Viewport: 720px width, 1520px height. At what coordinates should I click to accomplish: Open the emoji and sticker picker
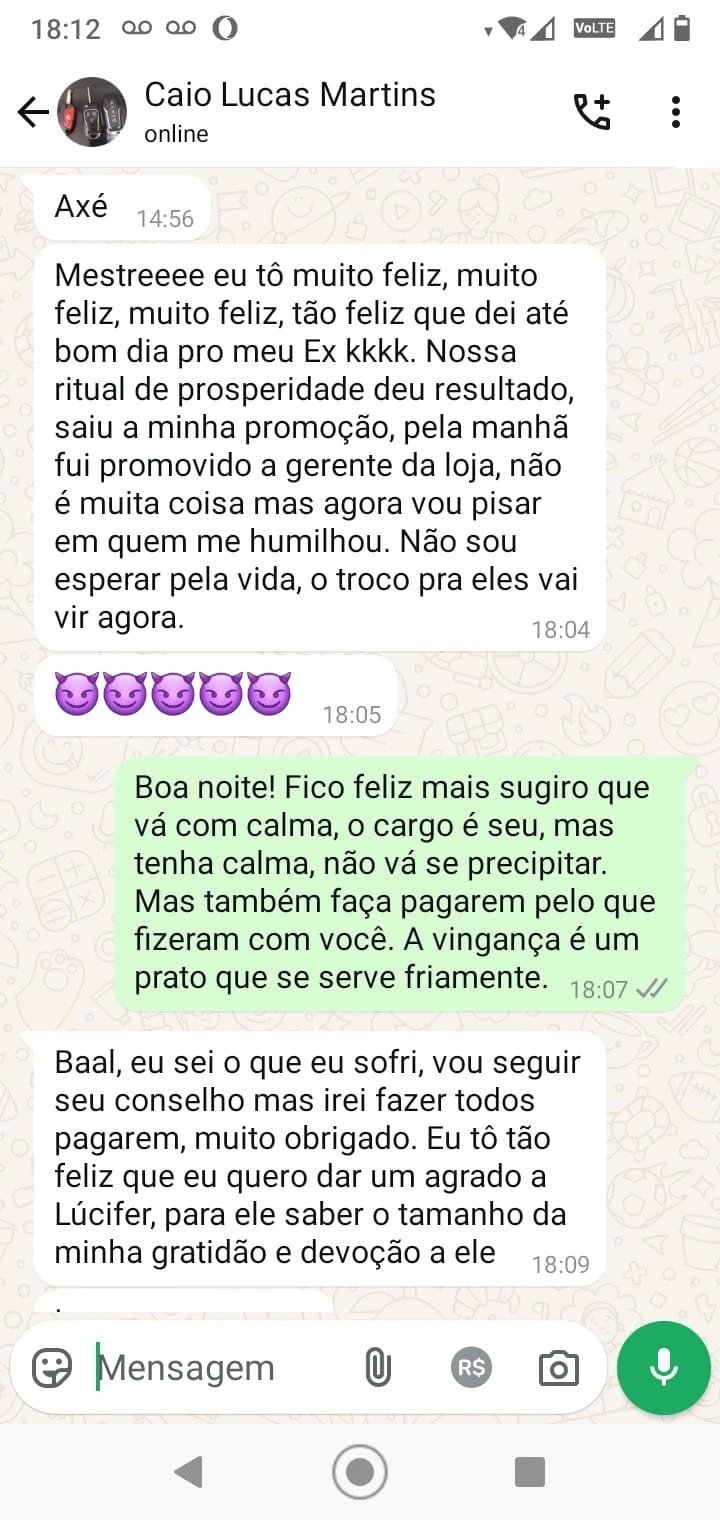pyautogui.click(x=52, y=1367)
